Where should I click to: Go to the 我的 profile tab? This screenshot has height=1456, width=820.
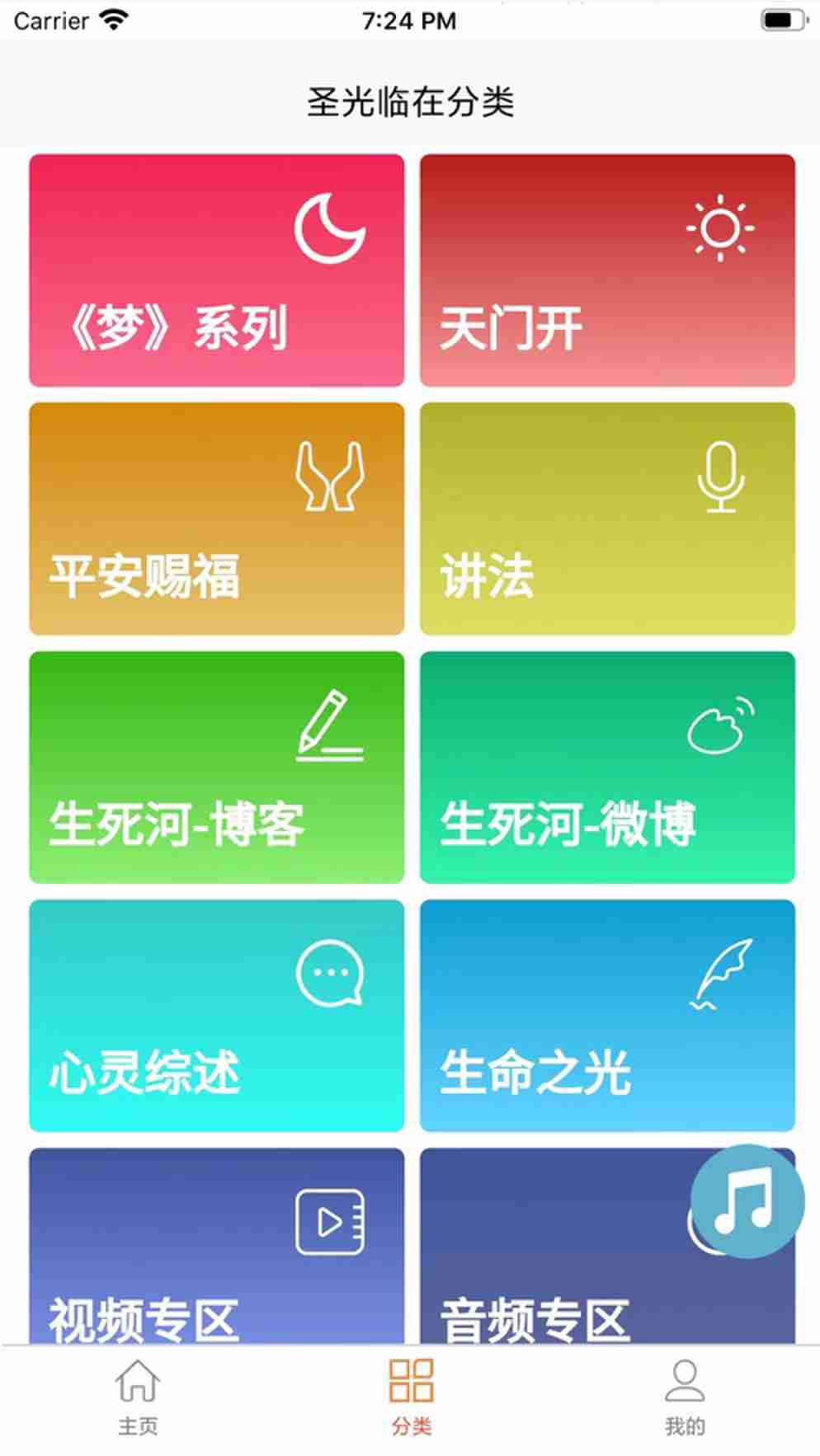coord(685,1395)
